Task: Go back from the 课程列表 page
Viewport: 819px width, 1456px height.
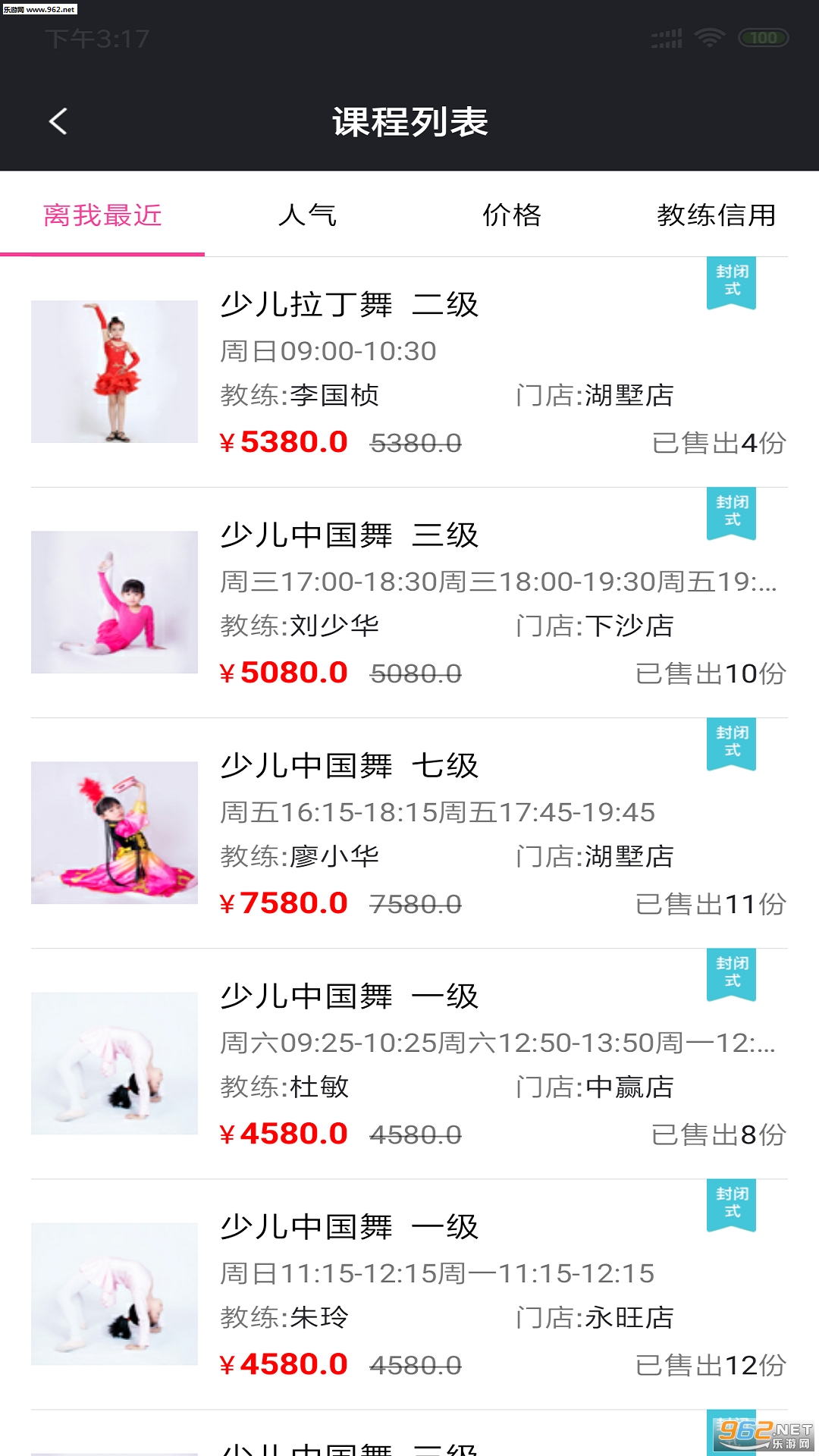Action: tap(58, 121)
